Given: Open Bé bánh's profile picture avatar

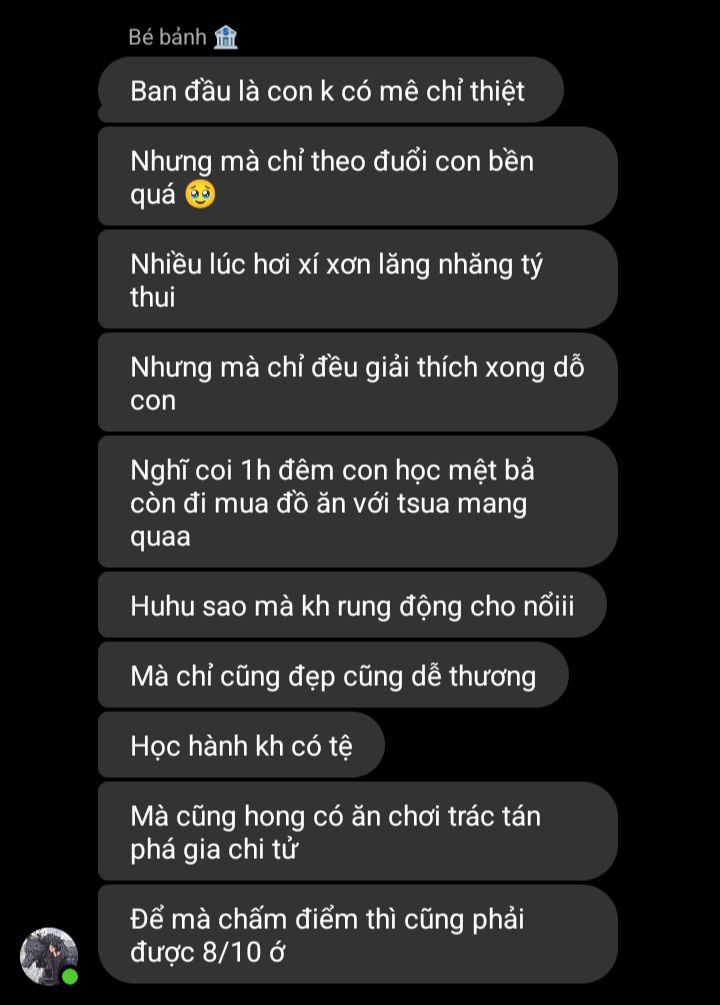Looking at the screenshot, I should coord(49,956).
